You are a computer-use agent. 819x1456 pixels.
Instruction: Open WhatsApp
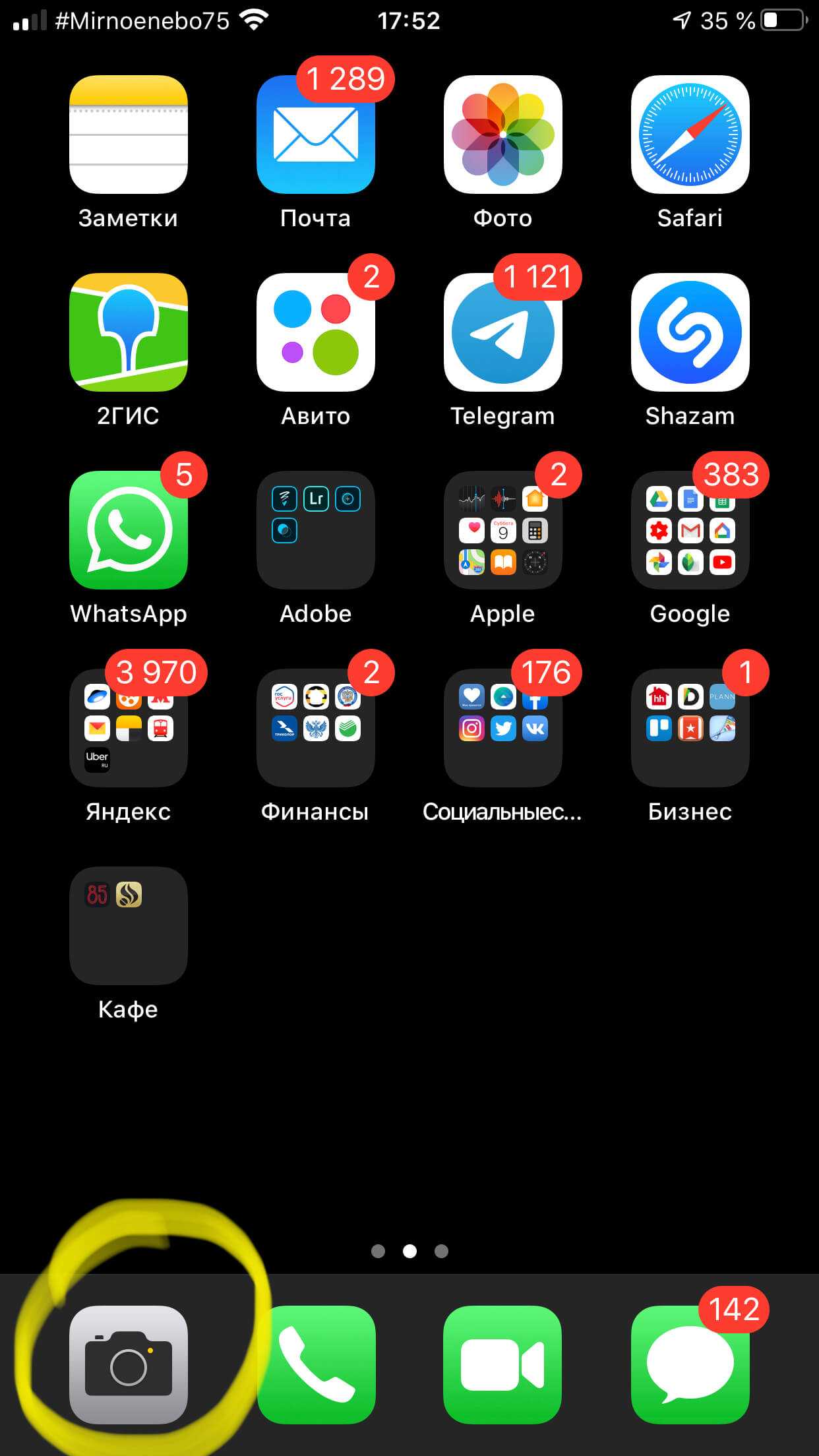tap(129, 530)
